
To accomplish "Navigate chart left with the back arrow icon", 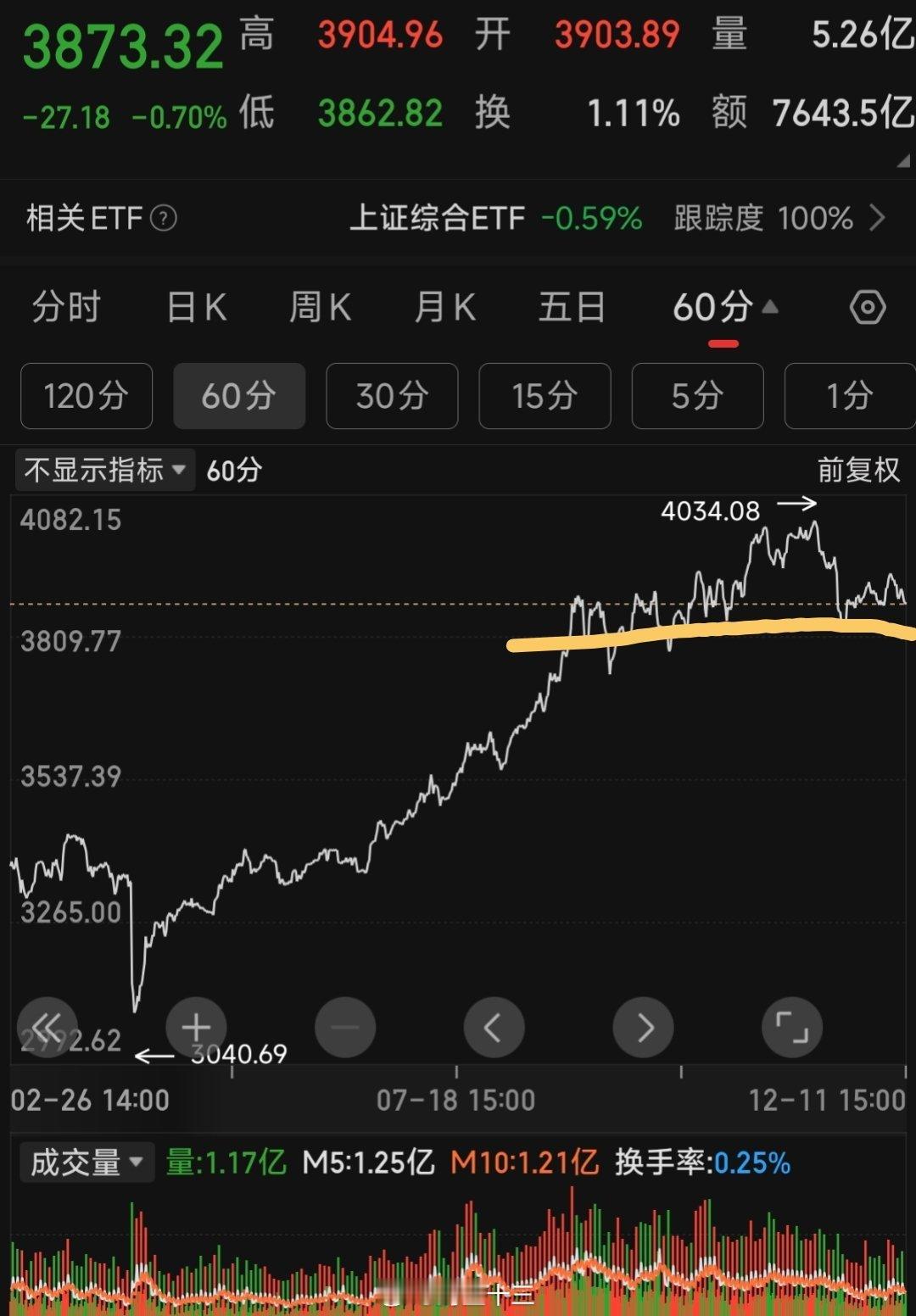I will coord(494,1027).
